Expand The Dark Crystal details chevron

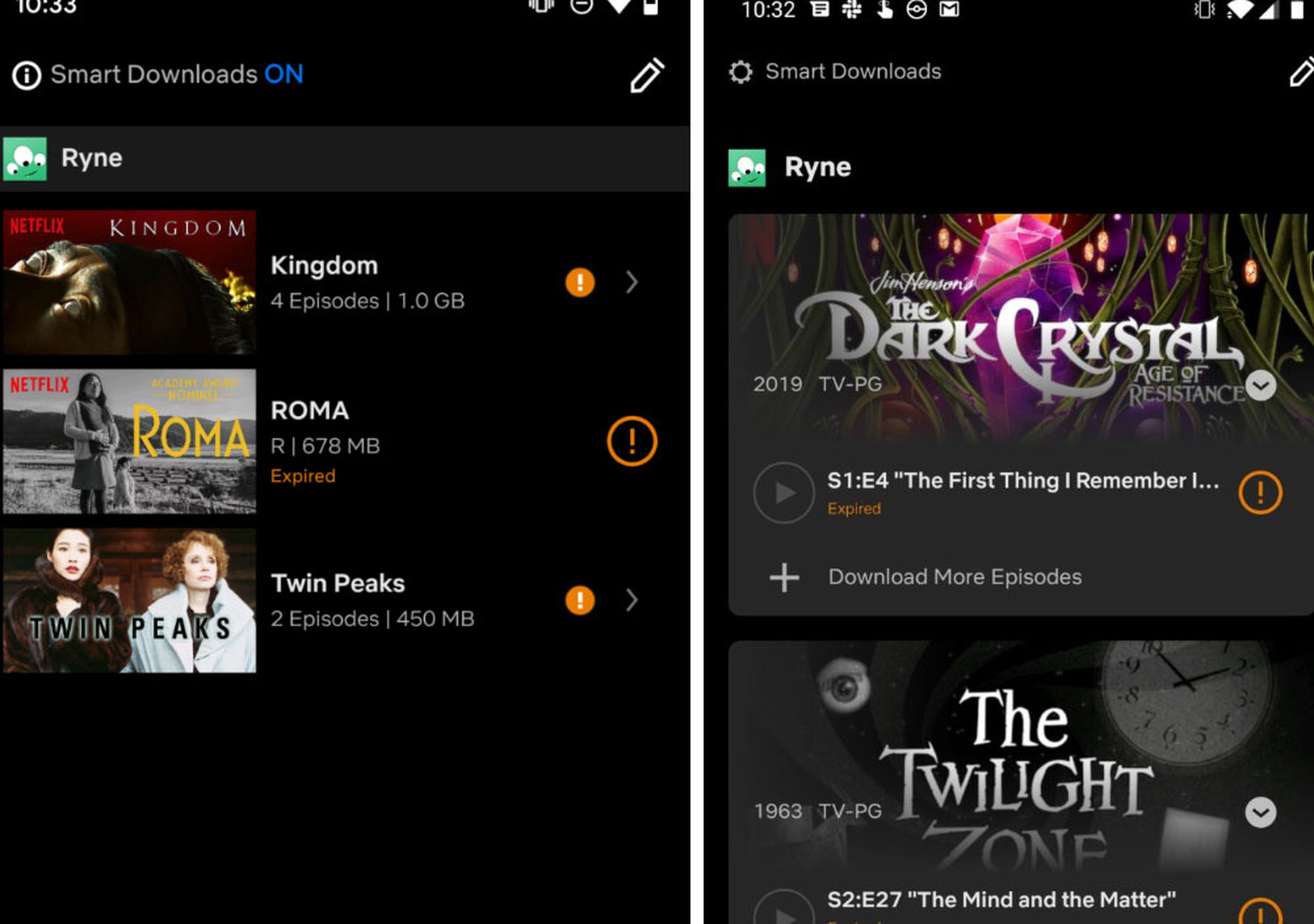[x=1260, y=385]
